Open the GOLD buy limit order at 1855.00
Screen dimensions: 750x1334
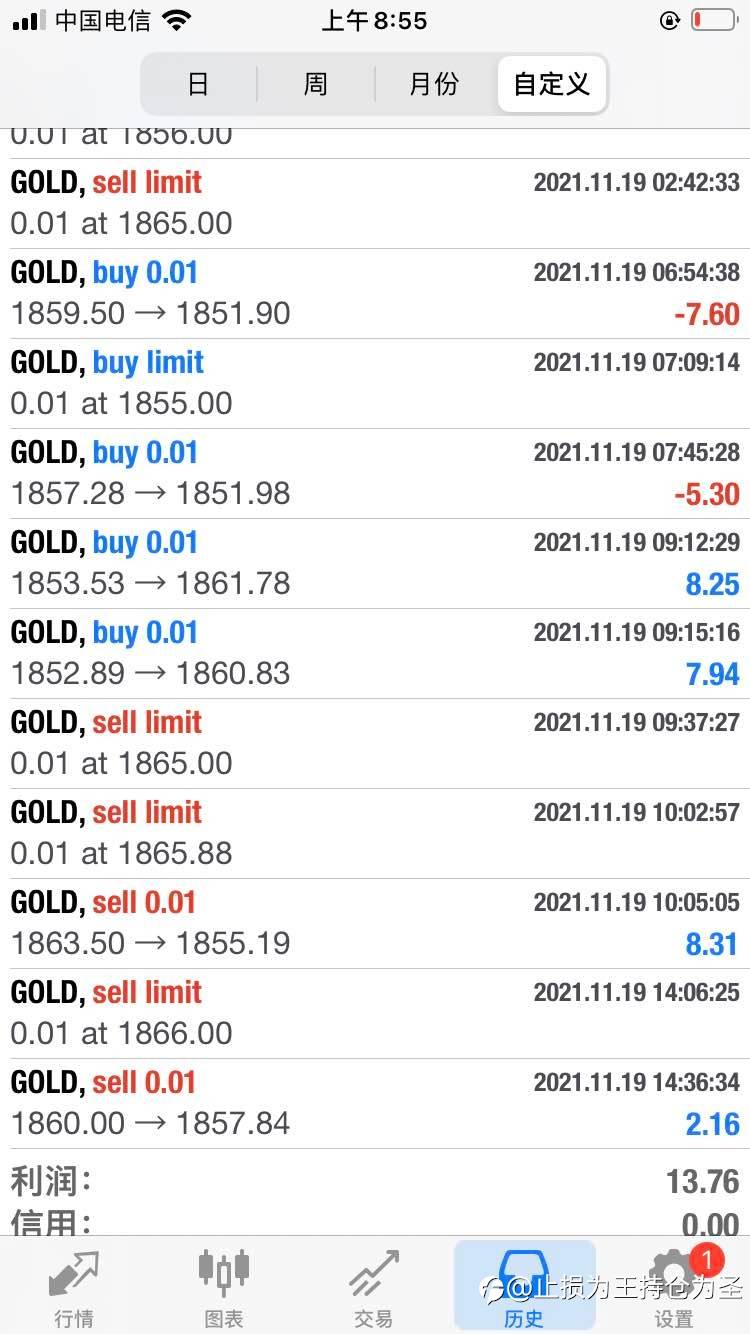pyautogui.click(x=375, y=384)
